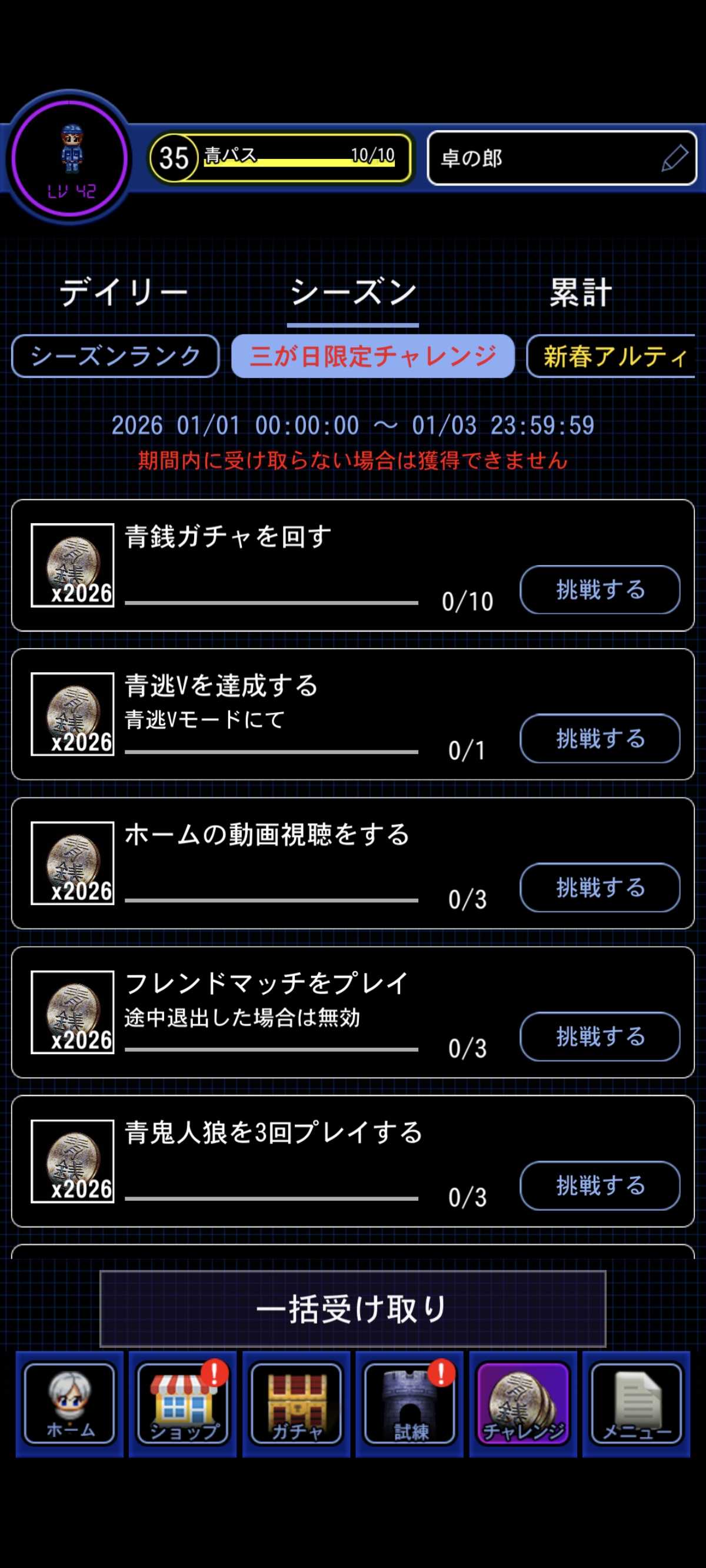
Task: Switch to the 試練 tab
Action: click(x=409, y=1404)
